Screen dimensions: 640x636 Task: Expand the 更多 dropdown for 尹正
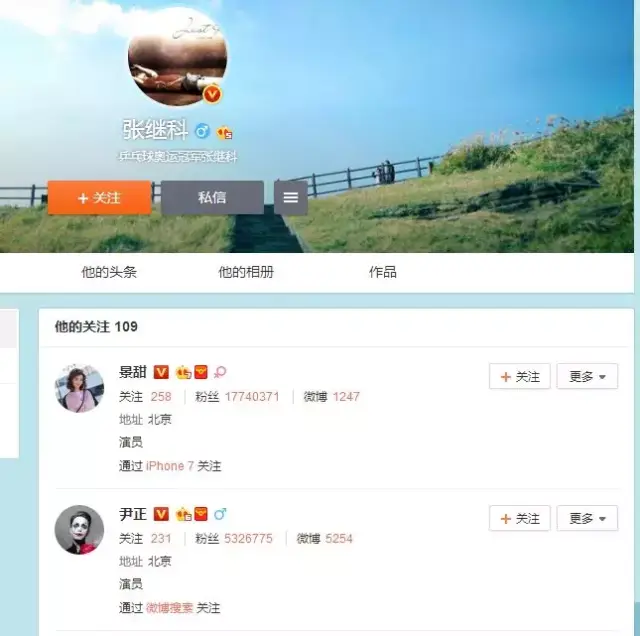[586, 519]
